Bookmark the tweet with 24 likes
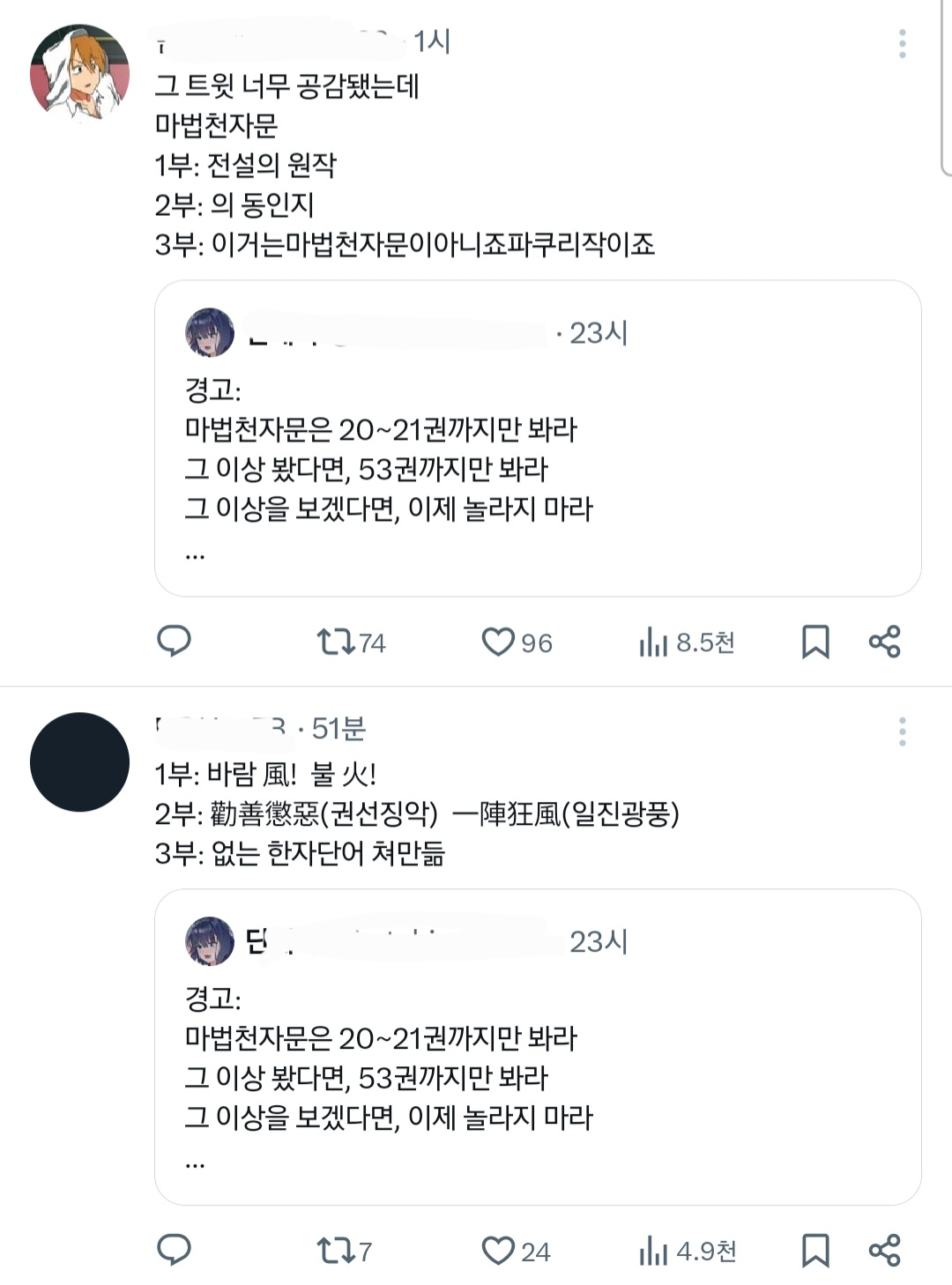The height and width of the screenshot is (1285, 952). (815, 1251)
